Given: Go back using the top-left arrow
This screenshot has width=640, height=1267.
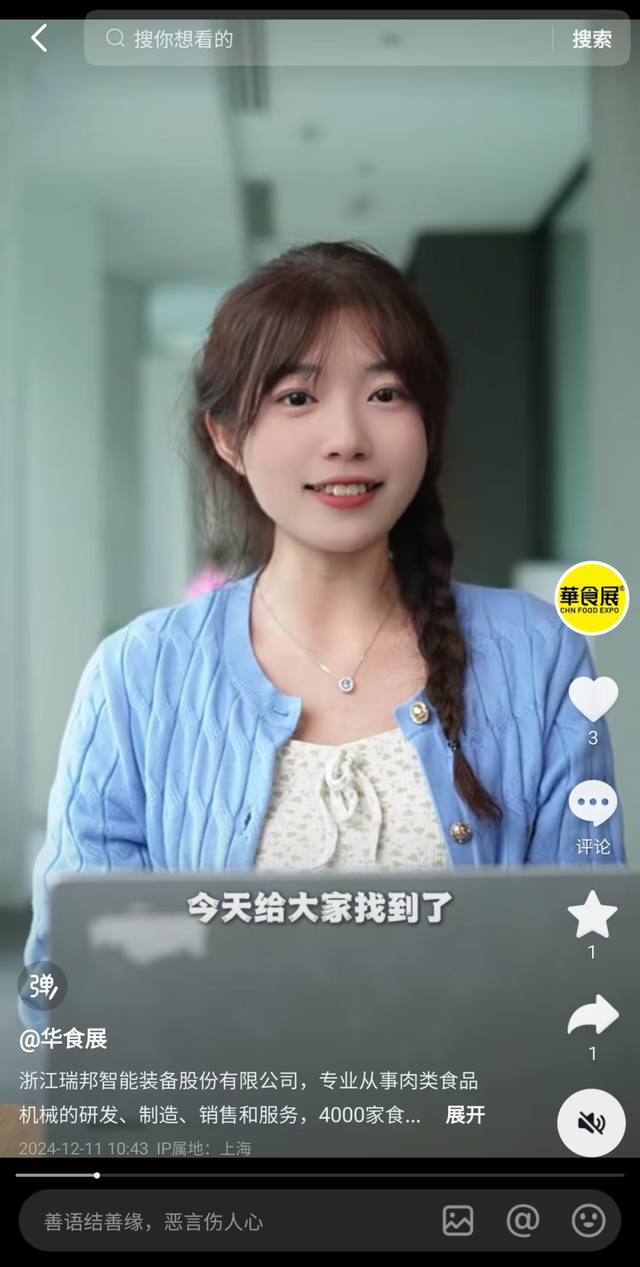Looking at the screenshot, I should click(39, 38).
